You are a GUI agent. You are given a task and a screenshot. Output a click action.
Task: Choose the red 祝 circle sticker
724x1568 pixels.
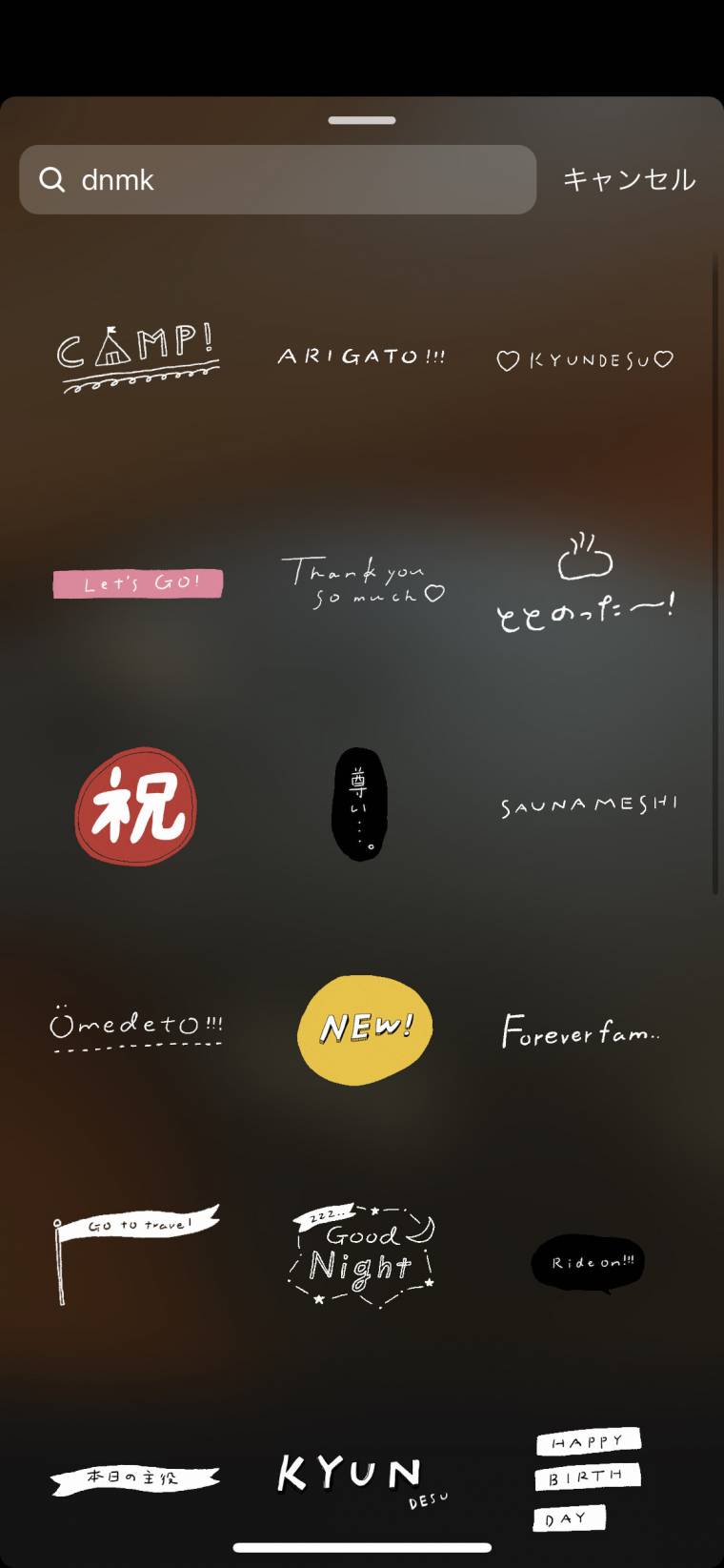click(136, 806)
